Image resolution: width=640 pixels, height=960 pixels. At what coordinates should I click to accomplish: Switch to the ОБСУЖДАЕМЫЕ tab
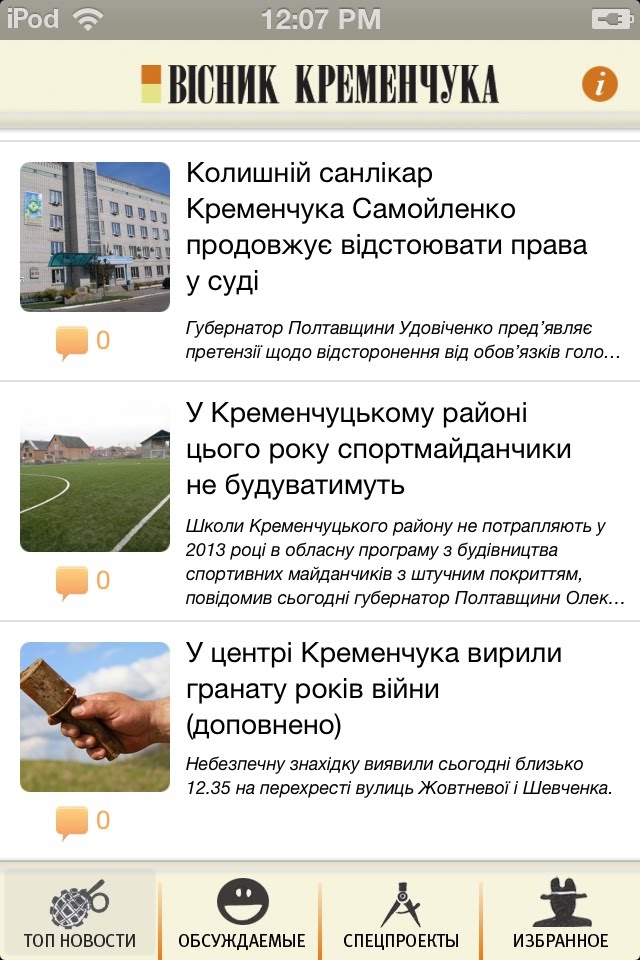click(x=241, y=913)
